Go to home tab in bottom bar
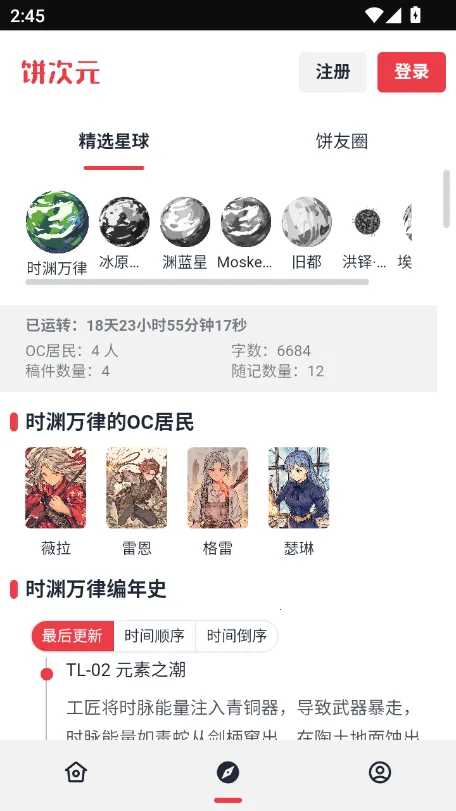Screen dimensions: 456x811 pos(76,773)
